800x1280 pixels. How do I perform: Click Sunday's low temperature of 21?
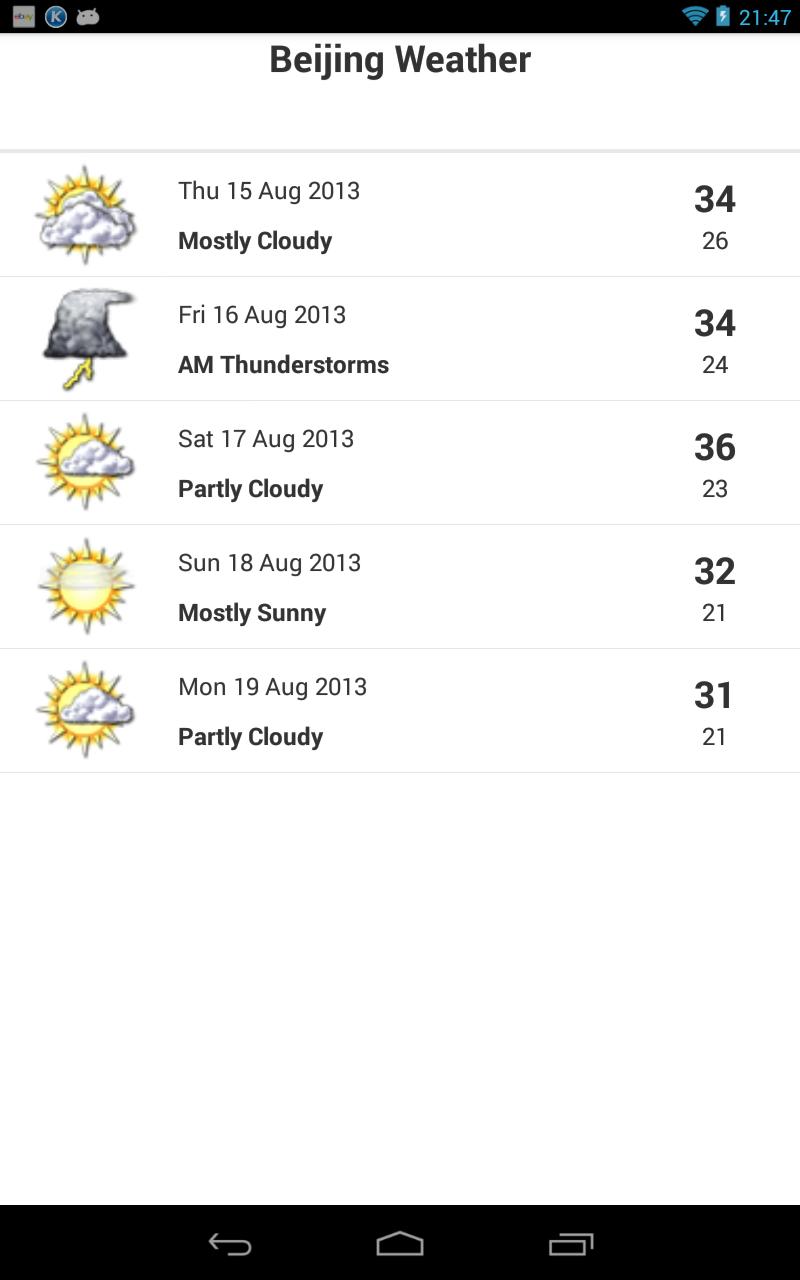tap(714, 612)
